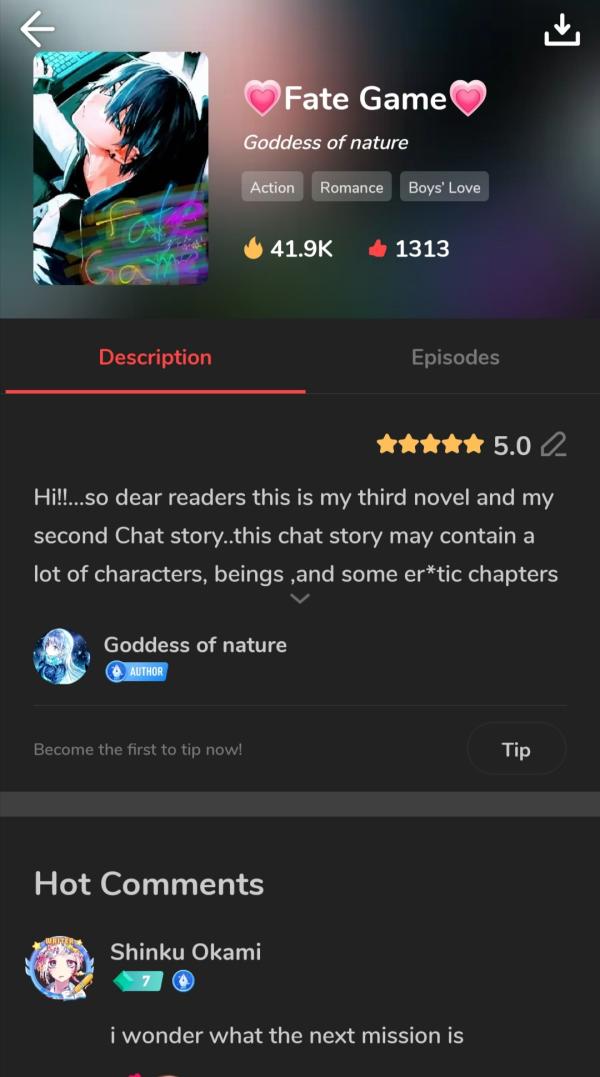Select the Romance genre tag
The image size is (600, 1077).
tap(351, 187)
